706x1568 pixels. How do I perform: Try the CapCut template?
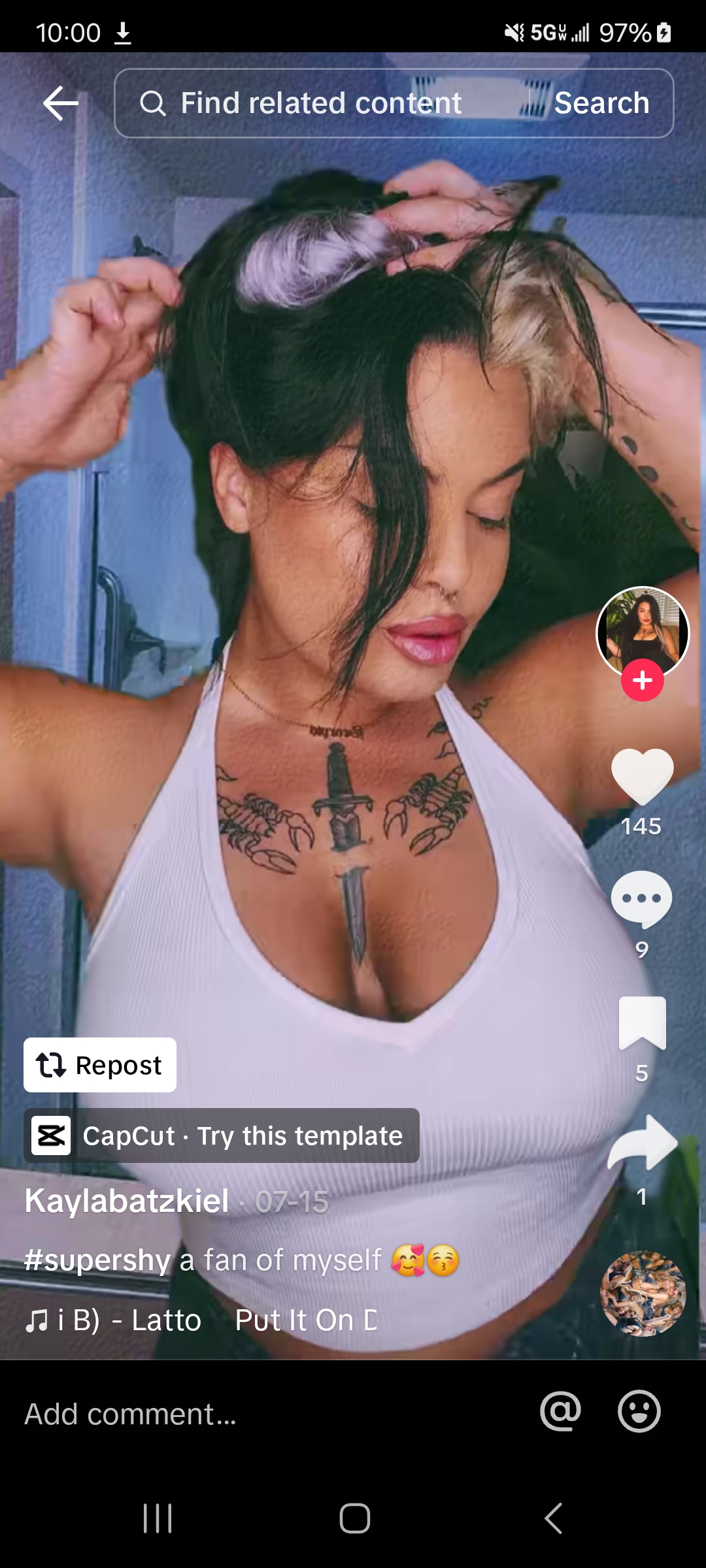point(222,1135)
